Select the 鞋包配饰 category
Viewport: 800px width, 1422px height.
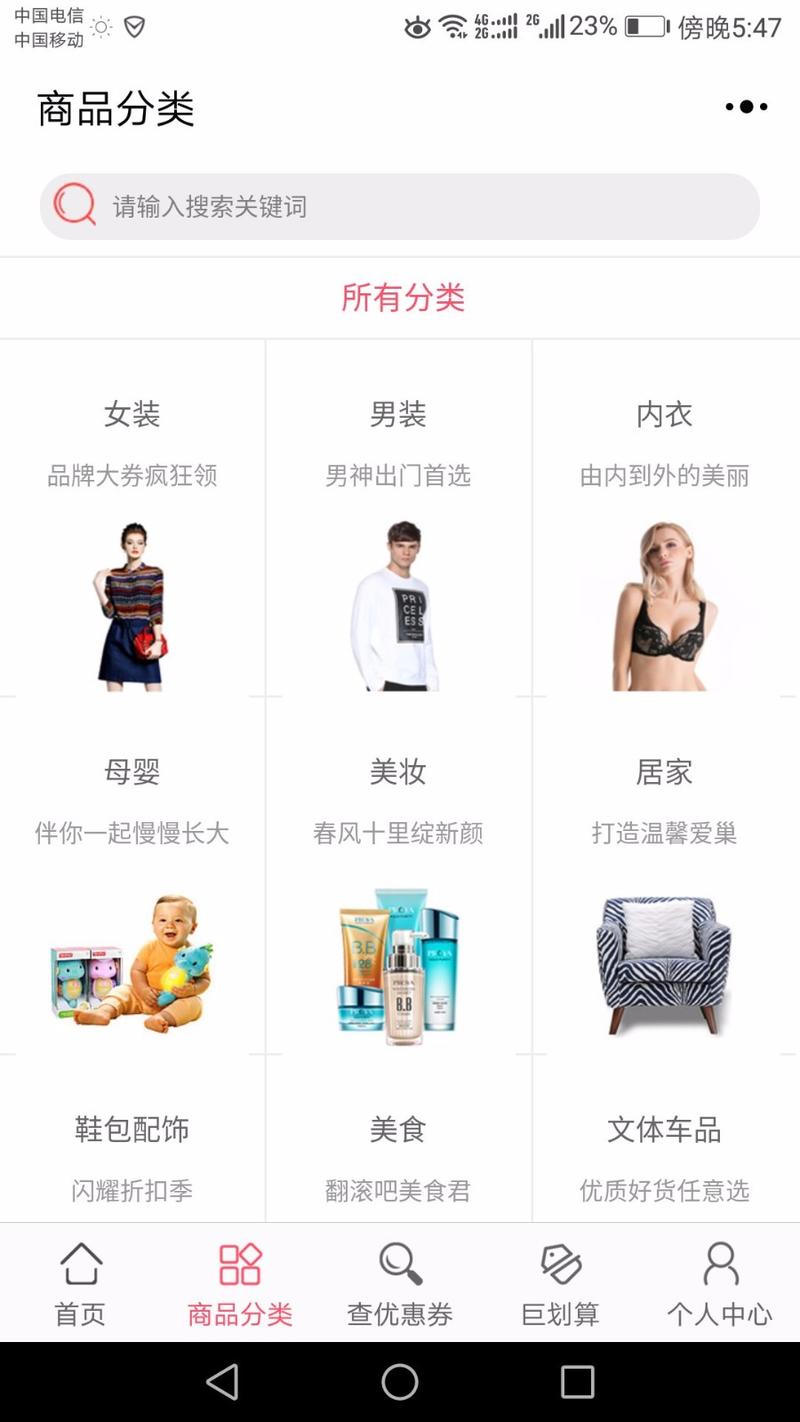click(x=132, y=1150)
